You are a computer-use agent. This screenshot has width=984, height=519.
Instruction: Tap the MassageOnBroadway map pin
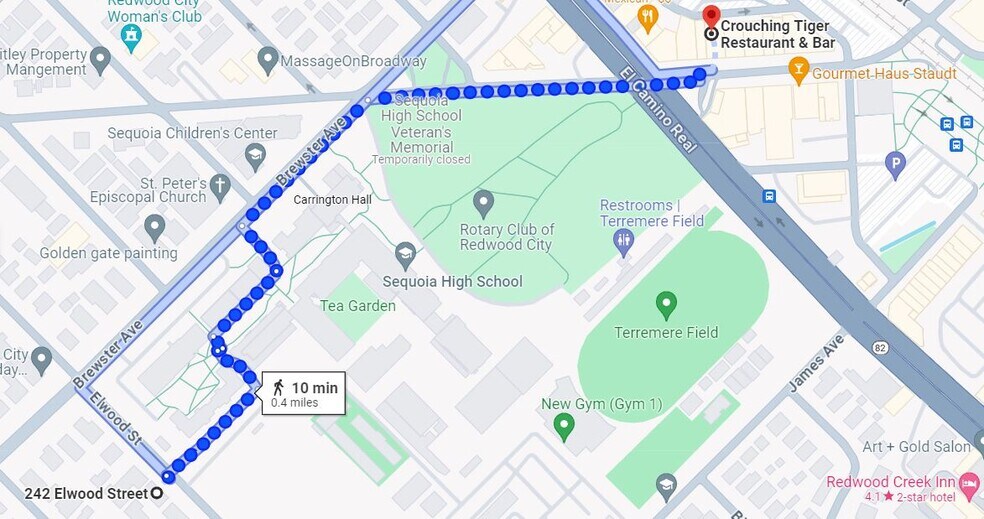point(267,60)
